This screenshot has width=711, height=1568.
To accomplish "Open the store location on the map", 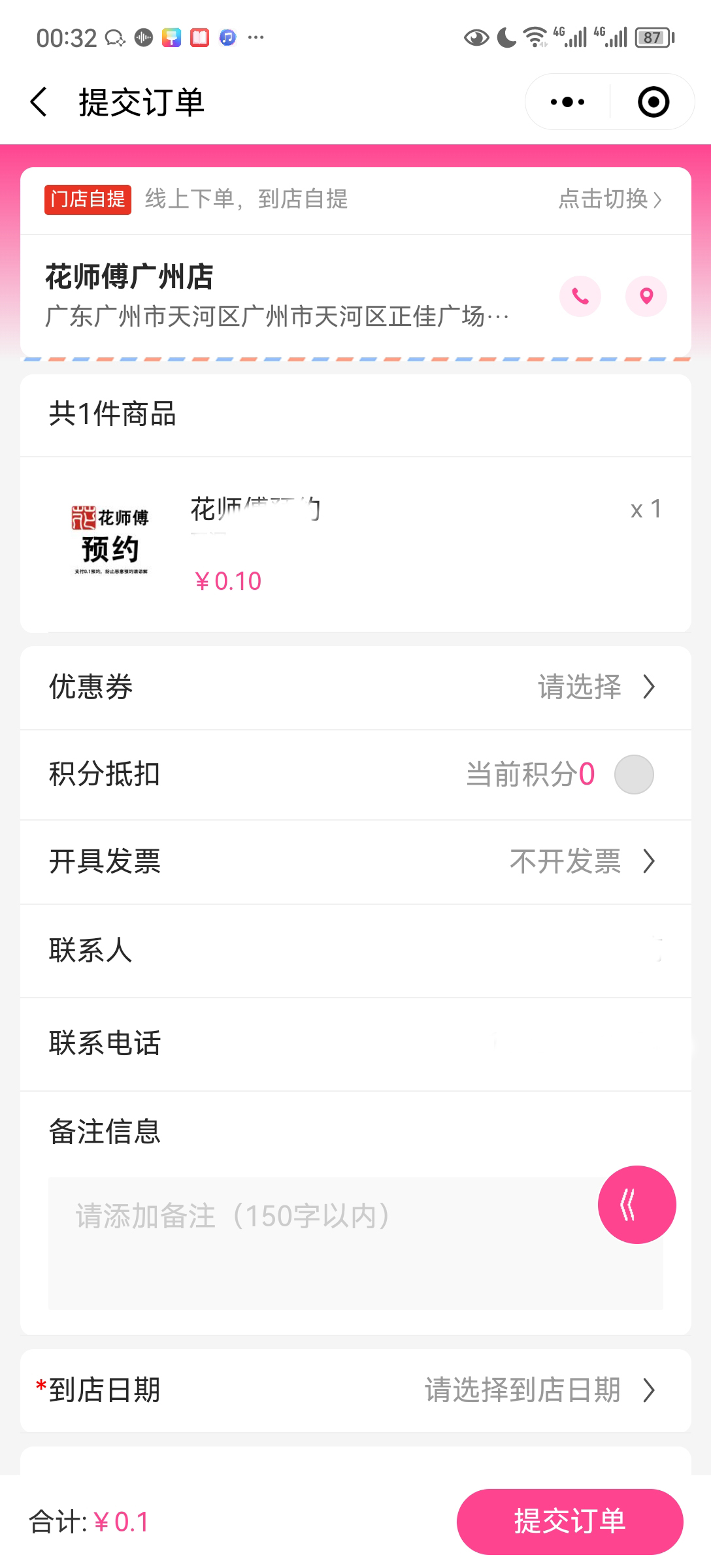I will pos(646,296).
